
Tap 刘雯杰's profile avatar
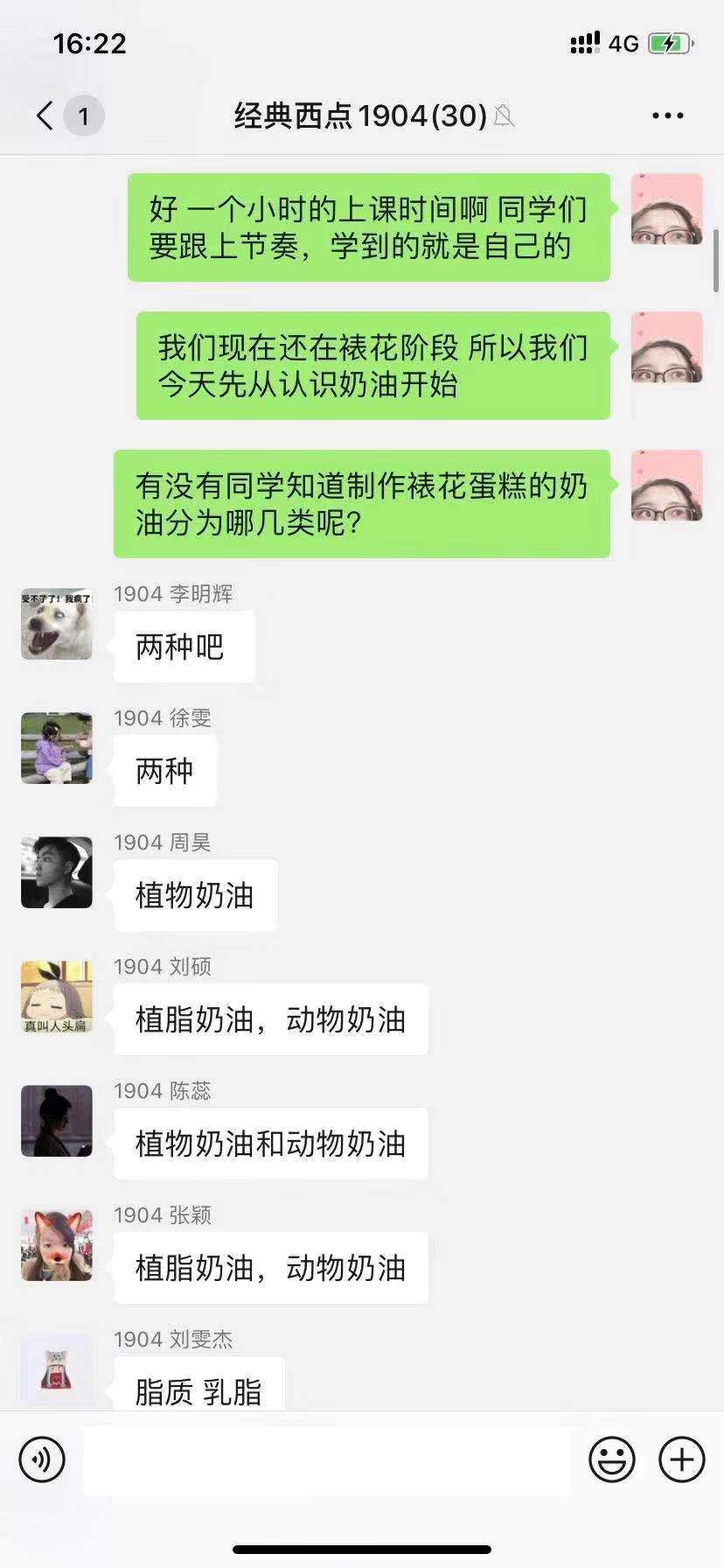57,1369
